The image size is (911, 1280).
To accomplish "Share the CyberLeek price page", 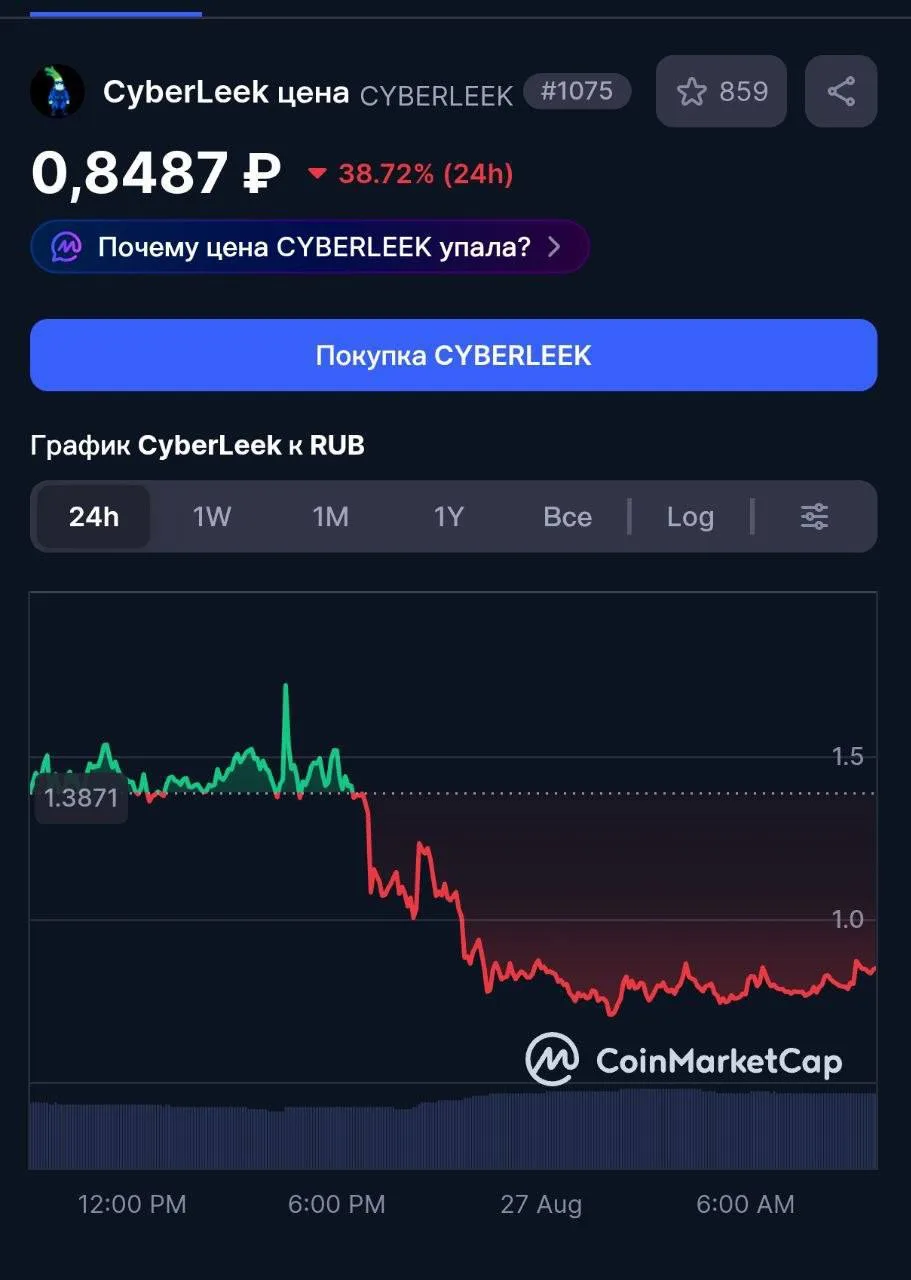I will pos(841,92).
